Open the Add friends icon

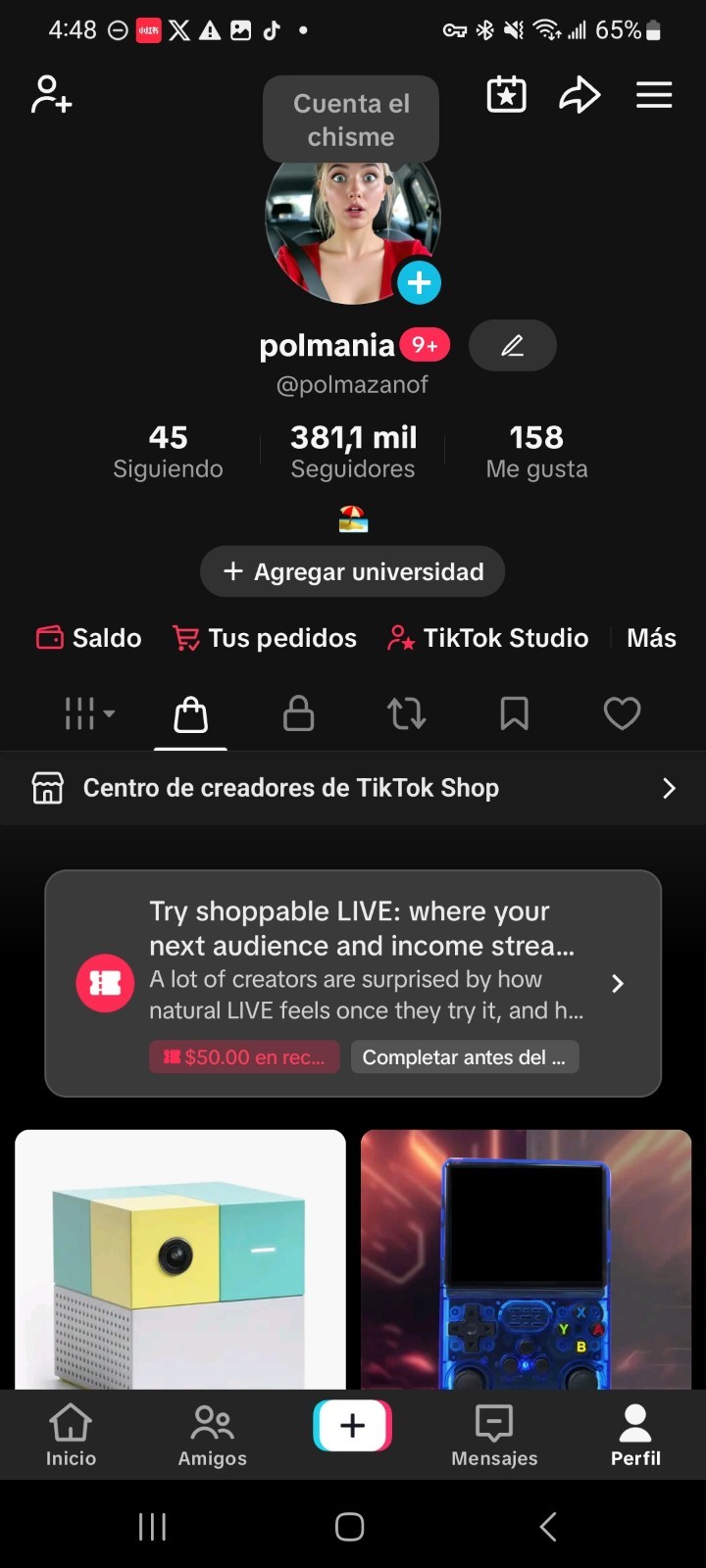[x=49, y=94]
